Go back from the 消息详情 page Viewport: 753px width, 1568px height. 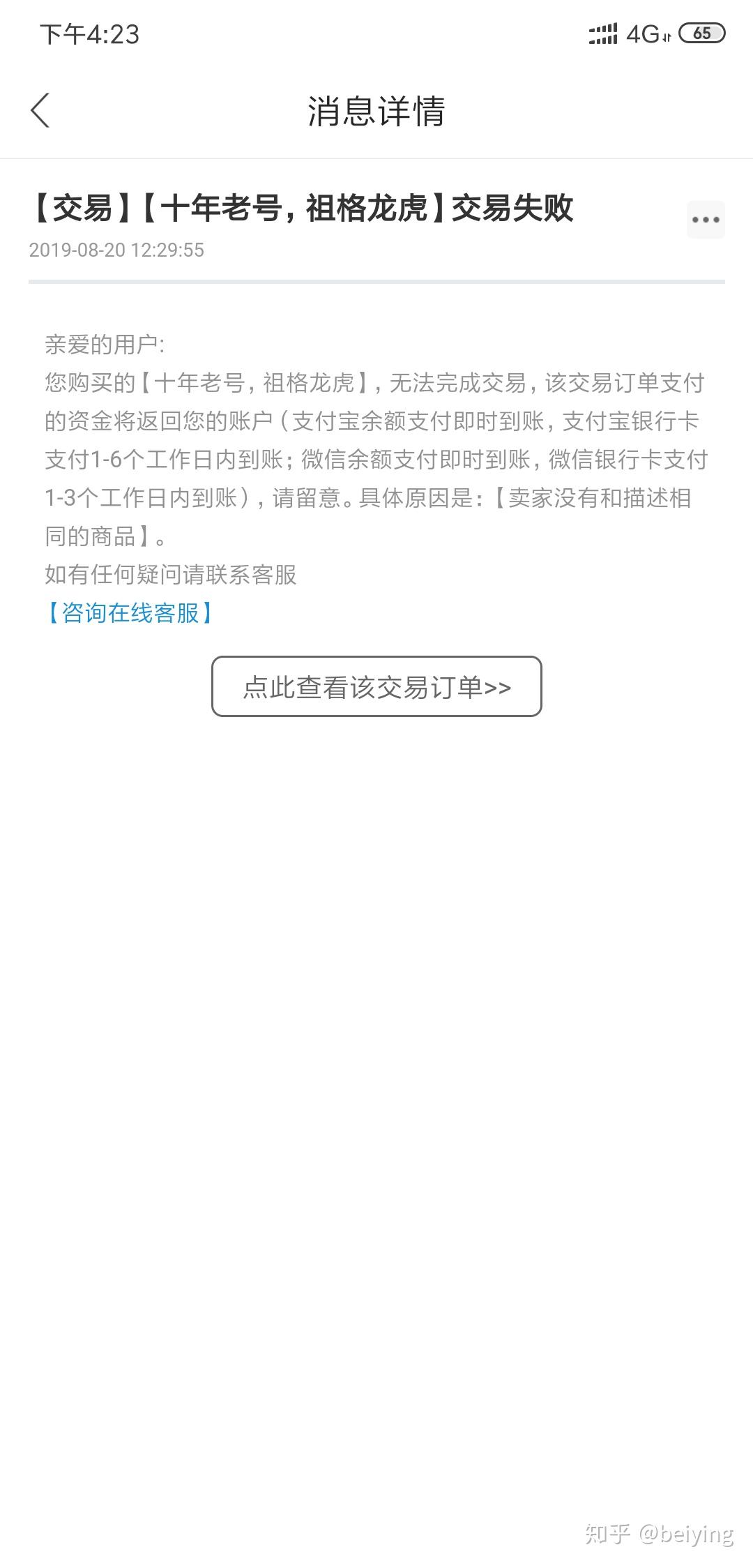pyautogui.click(x=40, y=110)
